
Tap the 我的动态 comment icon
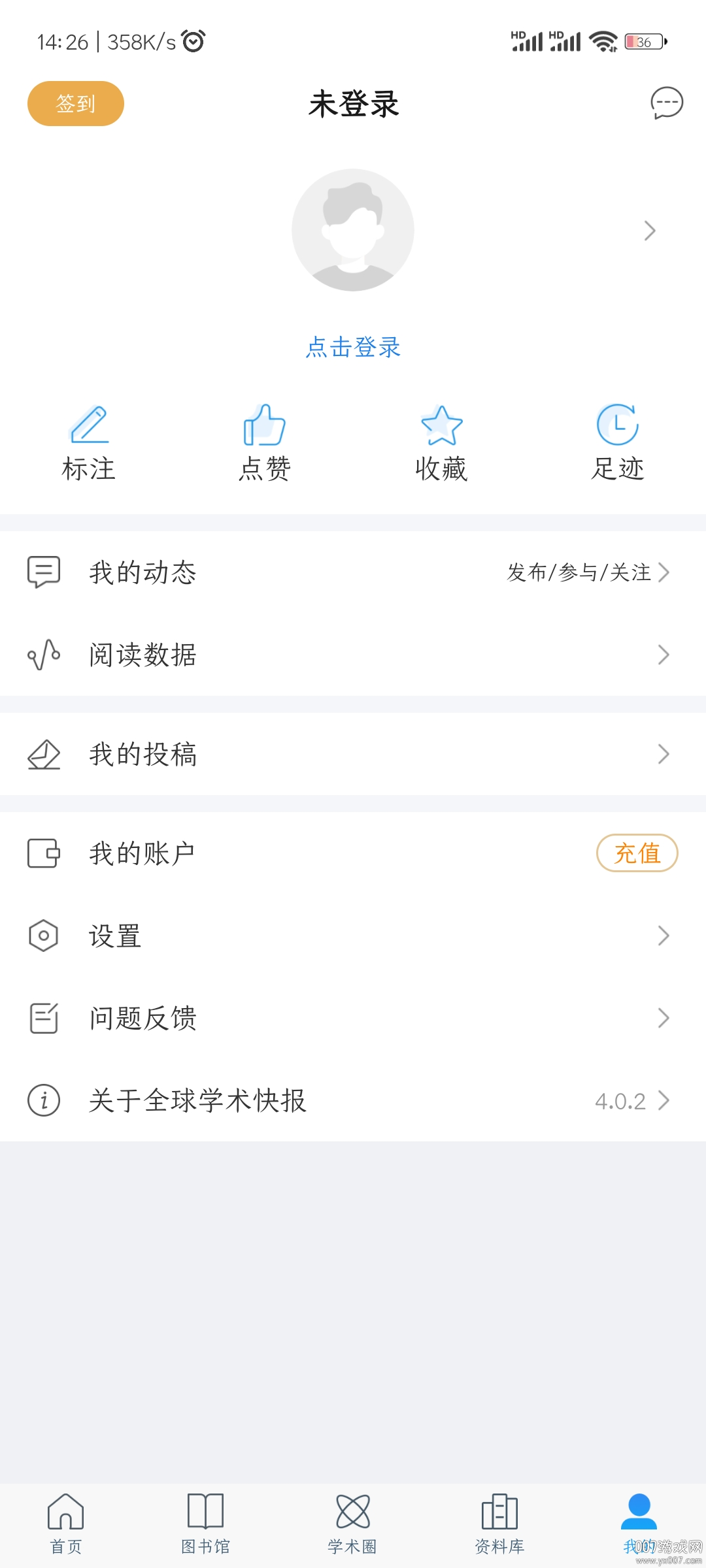click(x=43, y=574)
